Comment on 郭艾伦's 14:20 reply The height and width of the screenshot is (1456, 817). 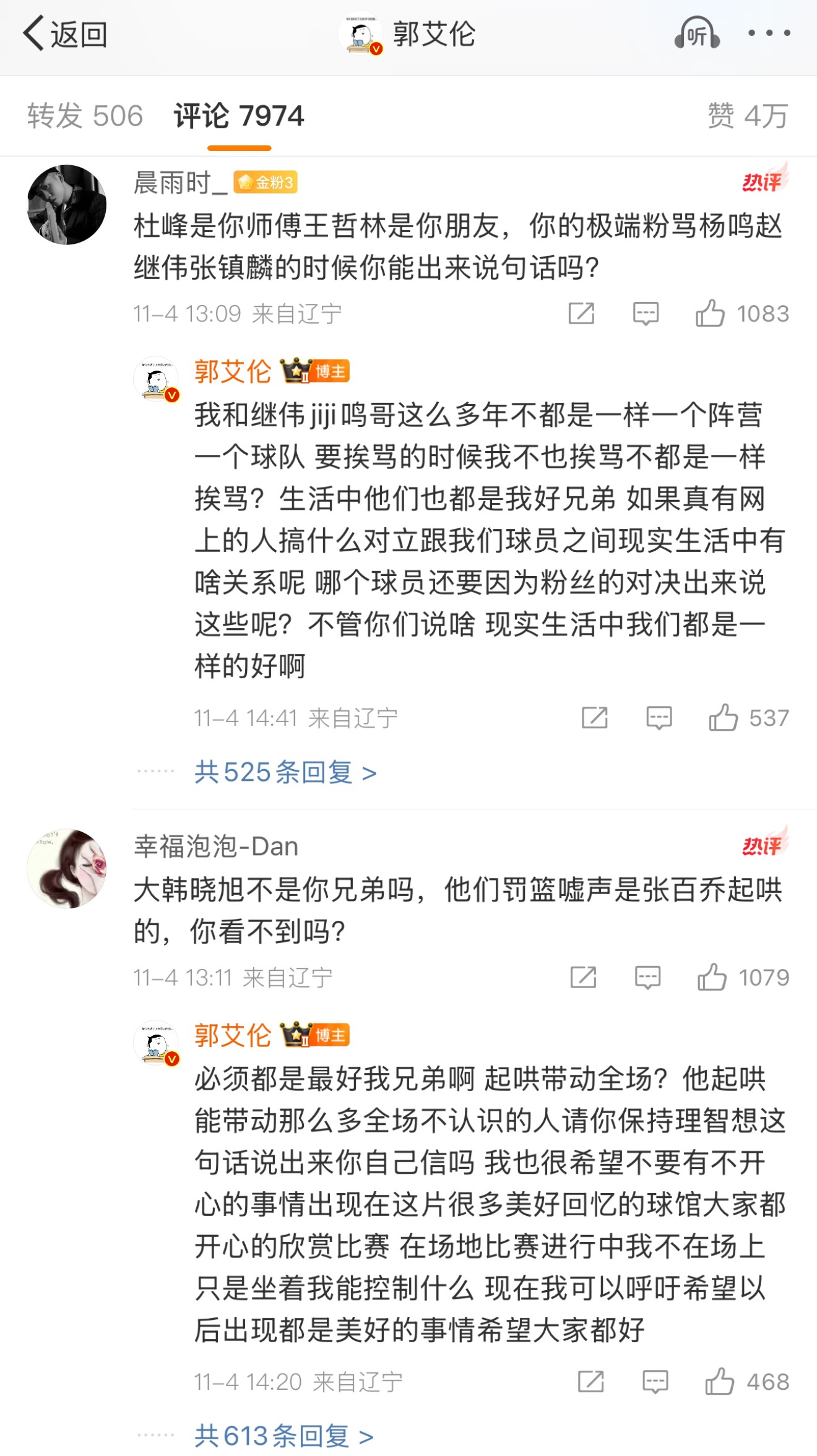(655, 1382)
